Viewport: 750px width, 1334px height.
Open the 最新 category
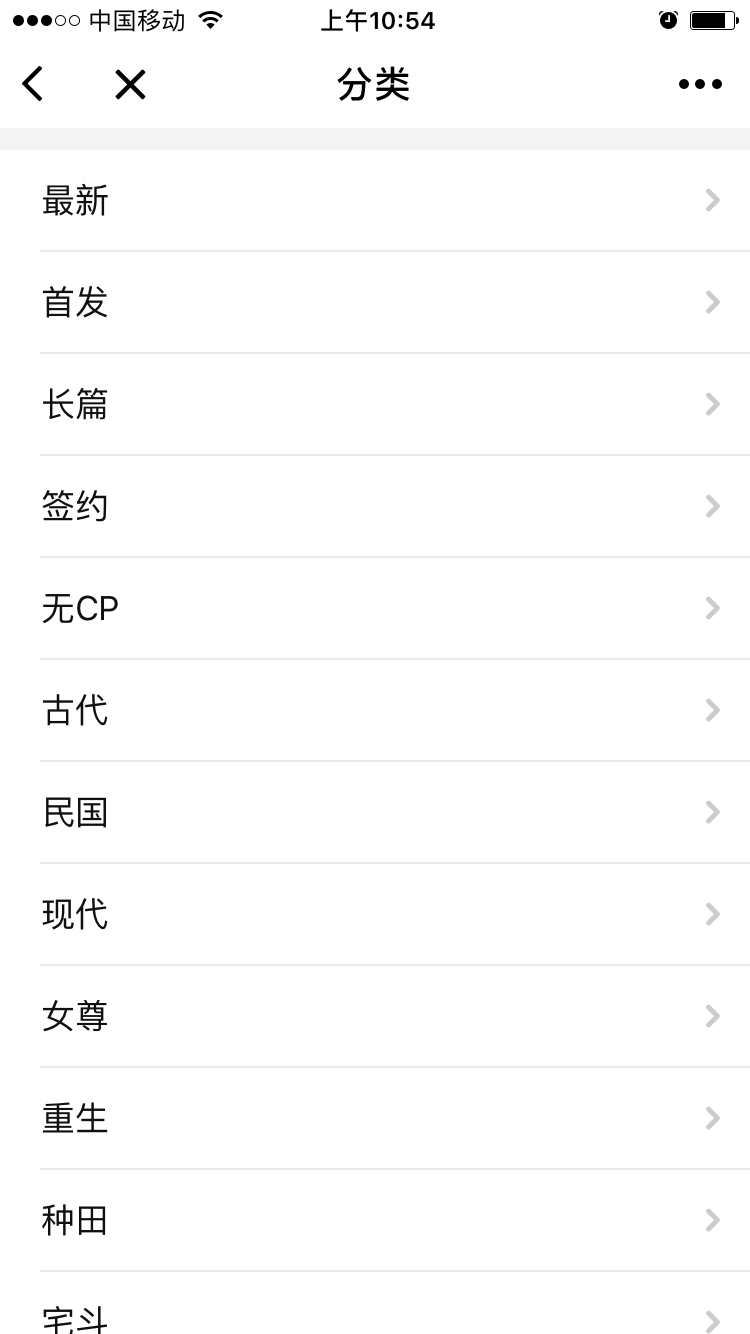(375, 201)
